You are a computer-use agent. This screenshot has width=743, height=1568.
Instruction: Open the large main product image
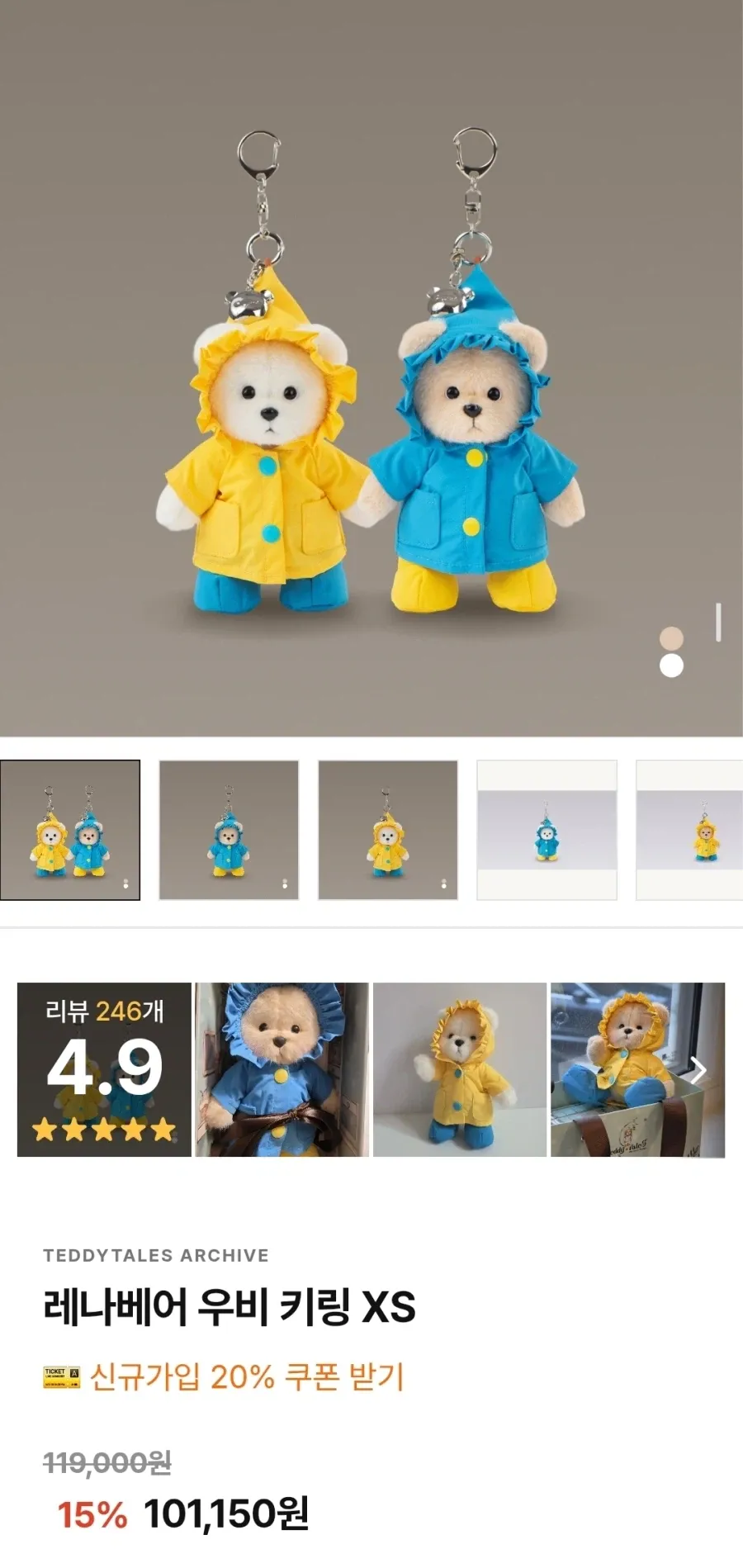pos(371,367)
